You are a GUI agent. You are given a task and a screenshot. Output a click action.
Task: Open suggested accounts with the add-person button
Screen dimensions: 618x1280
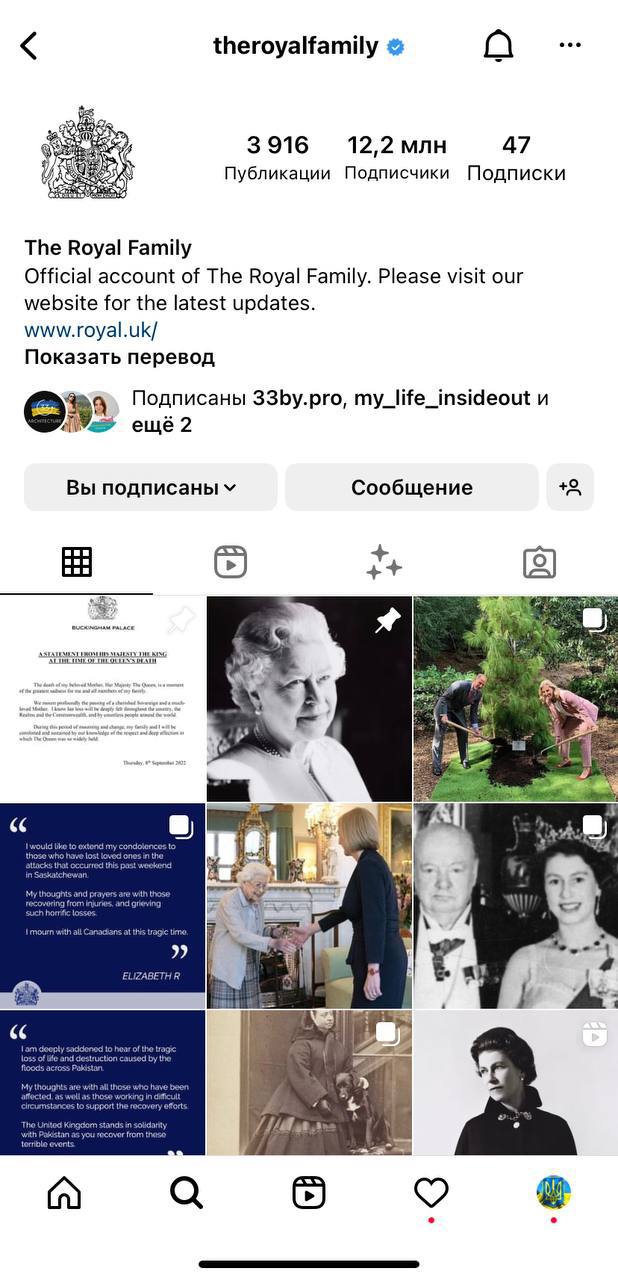[570, 488]
